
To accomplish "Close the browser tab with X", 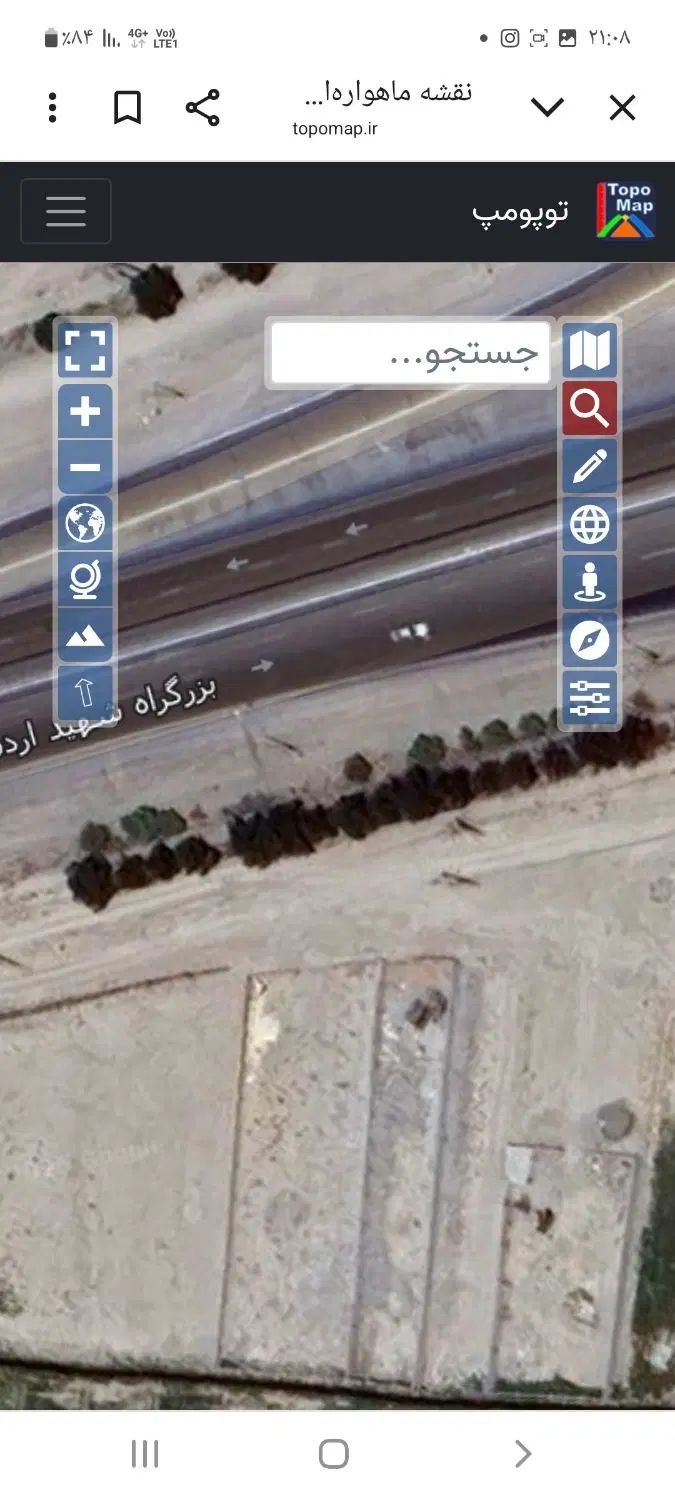I will point(622,108).
